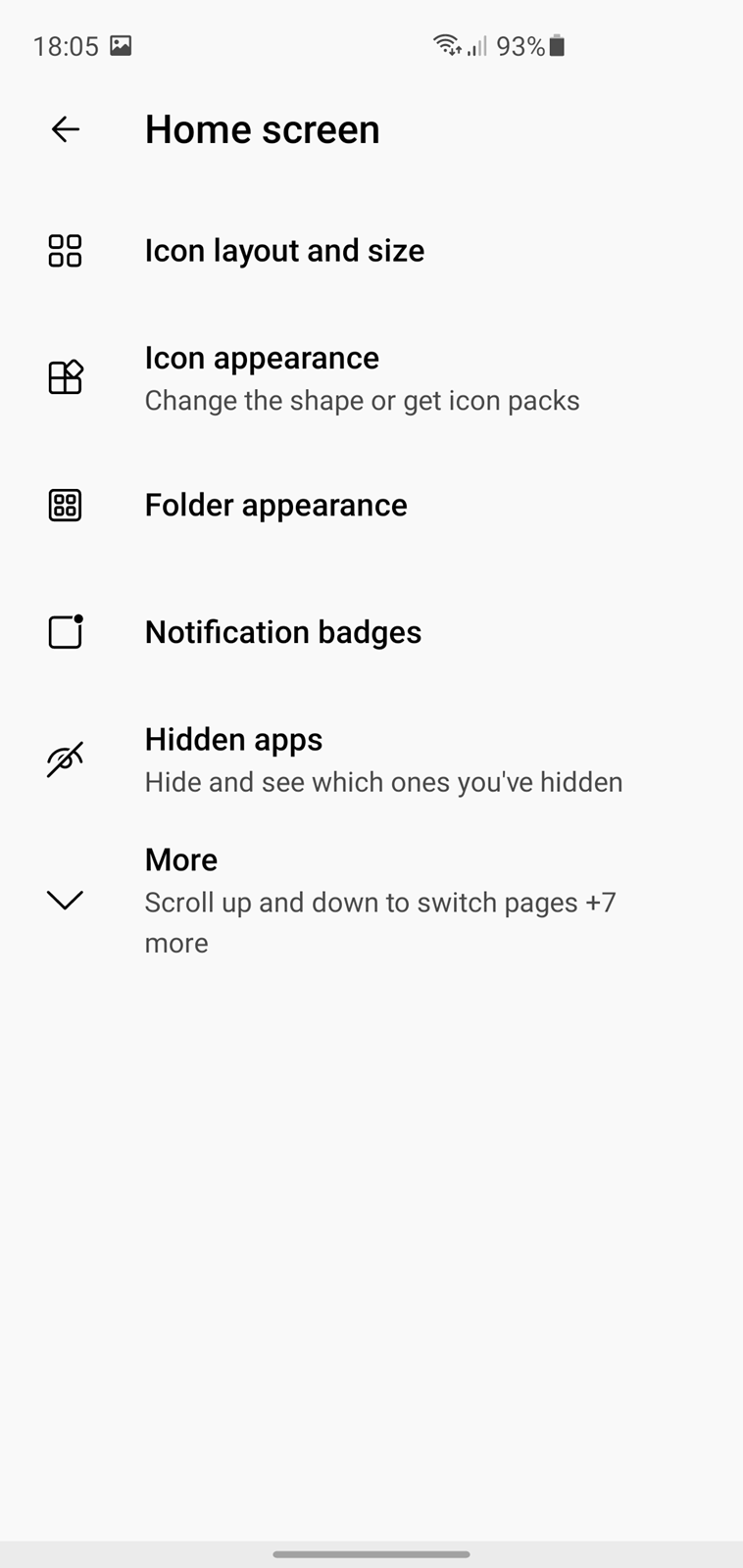This screenshot has width=743, height=1568.
Task: Open Hidden apps
Action: (x=371, y=760)
